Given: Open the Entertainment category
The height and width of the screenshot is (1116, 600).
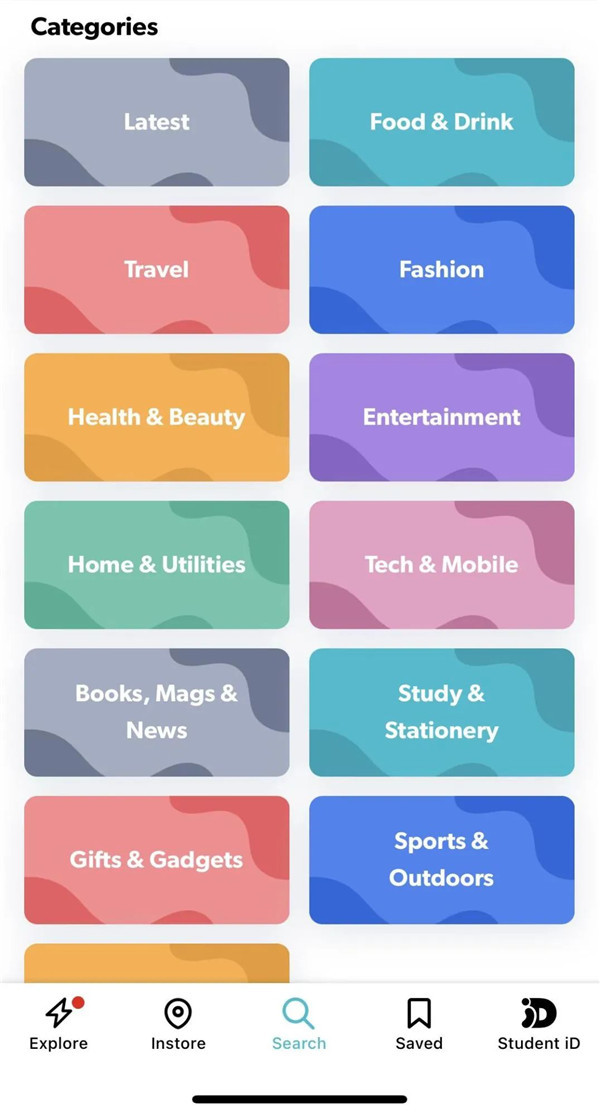Looking at the screenshot, I should pos(441,417).
